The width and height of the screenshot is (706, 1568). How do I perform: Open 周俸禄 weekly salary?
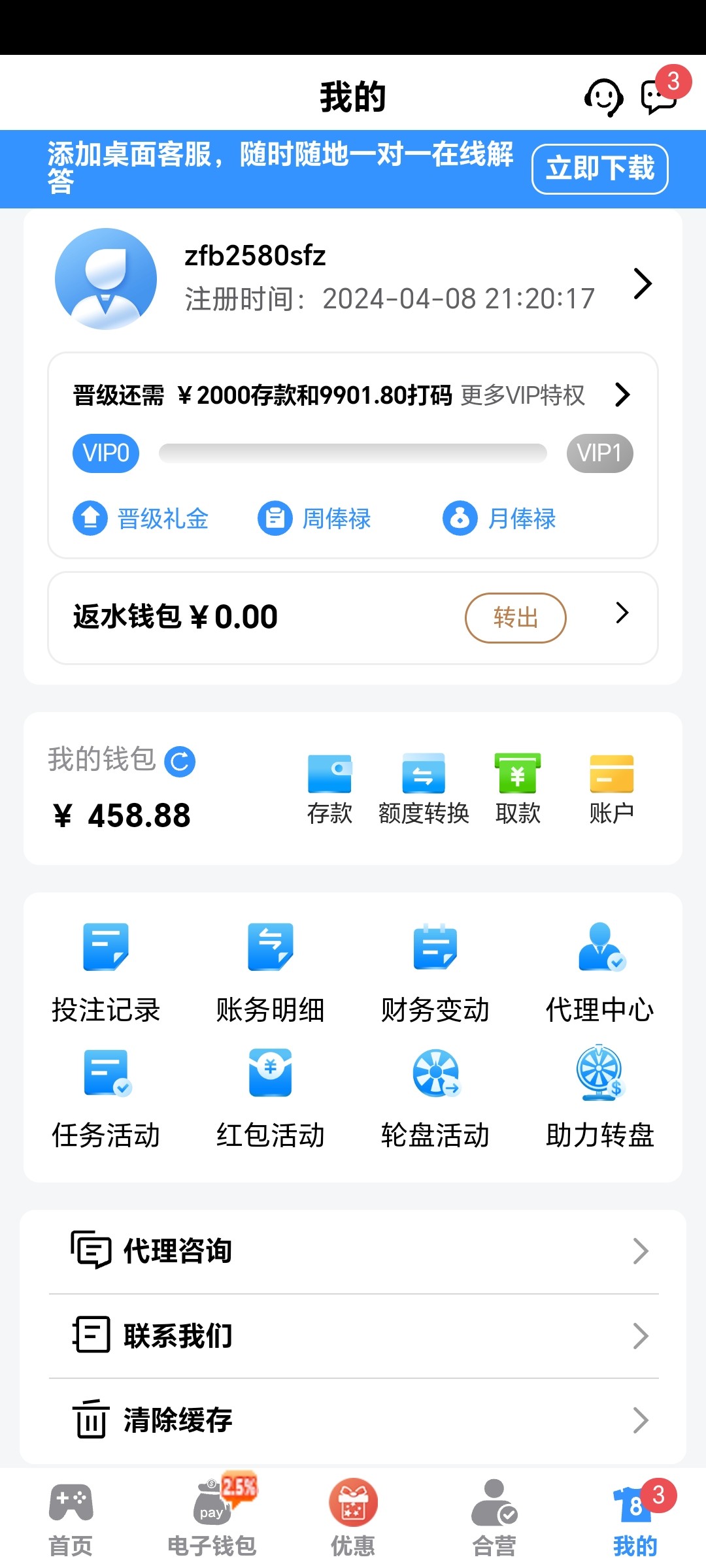point(314,519)
